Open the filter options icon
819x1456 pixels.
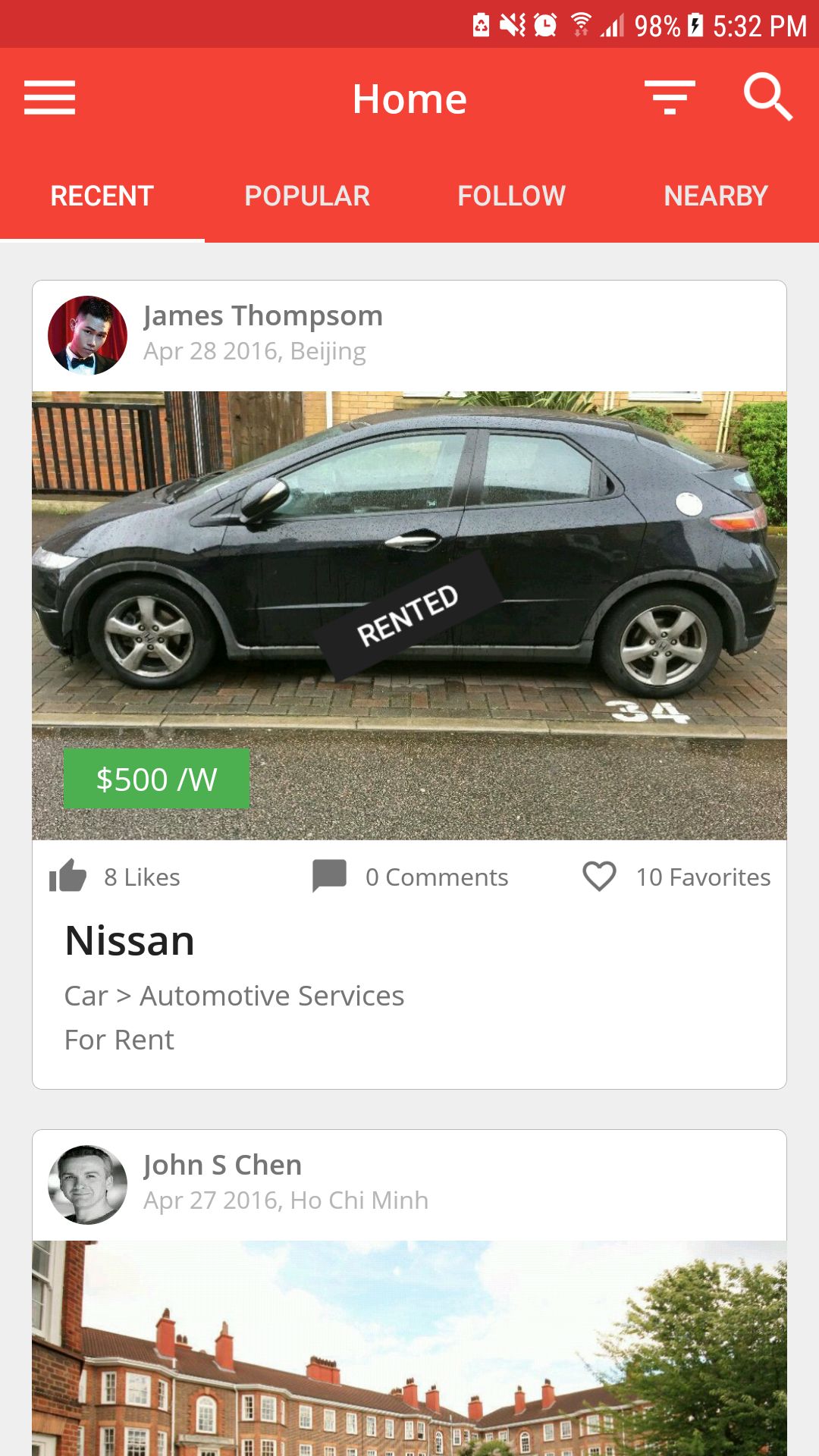(669, 98)
